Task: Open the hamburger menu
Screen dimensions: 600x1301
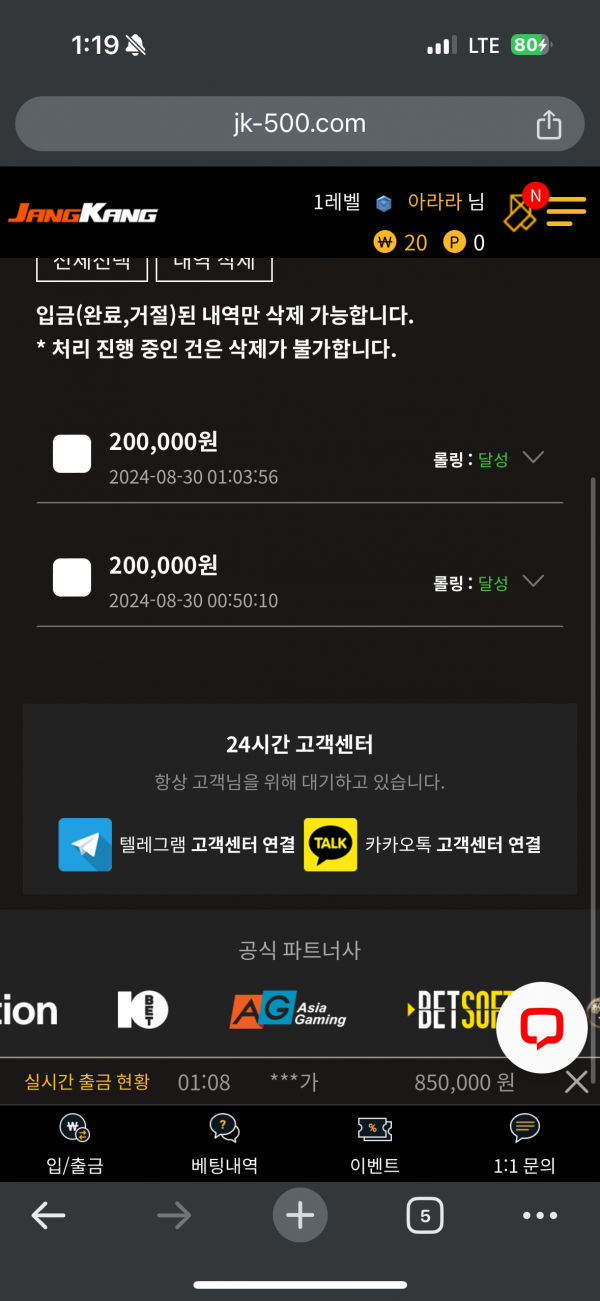Action: [x=566, y=211]
